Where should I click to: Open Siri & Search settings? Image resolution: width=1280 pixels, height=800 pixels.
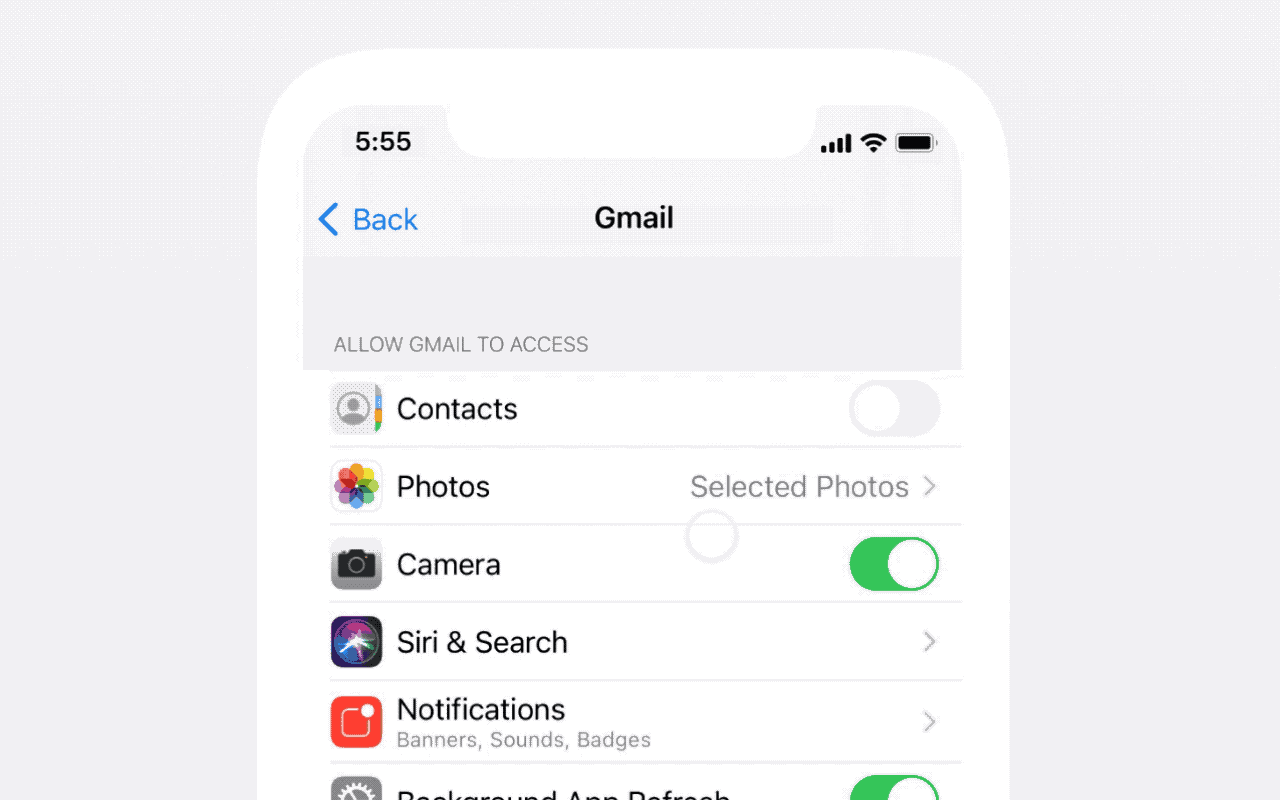pos(645,642)
